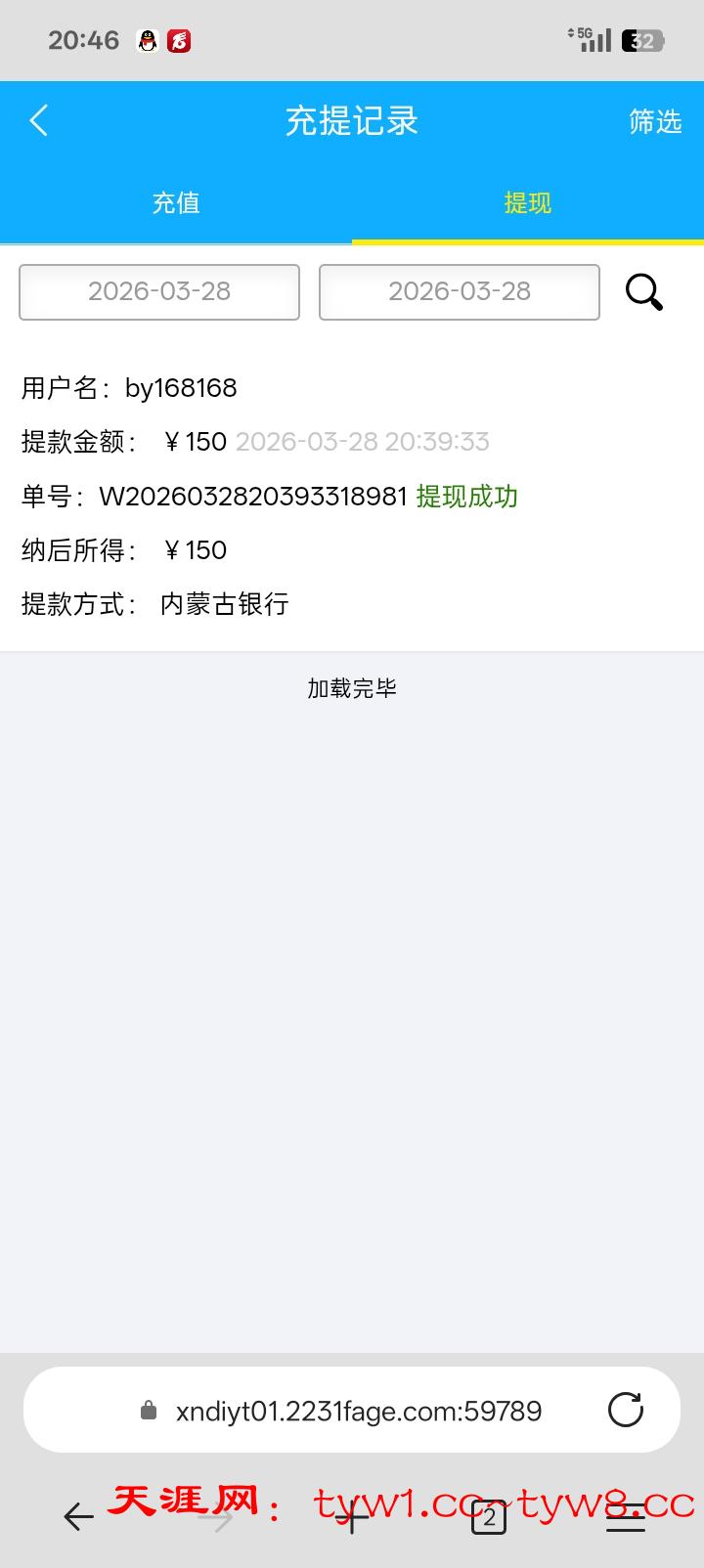Screen dimensions: 704x1568
Task: Tap the 加载完毕 loading complete text
Action: click(353, 687)
